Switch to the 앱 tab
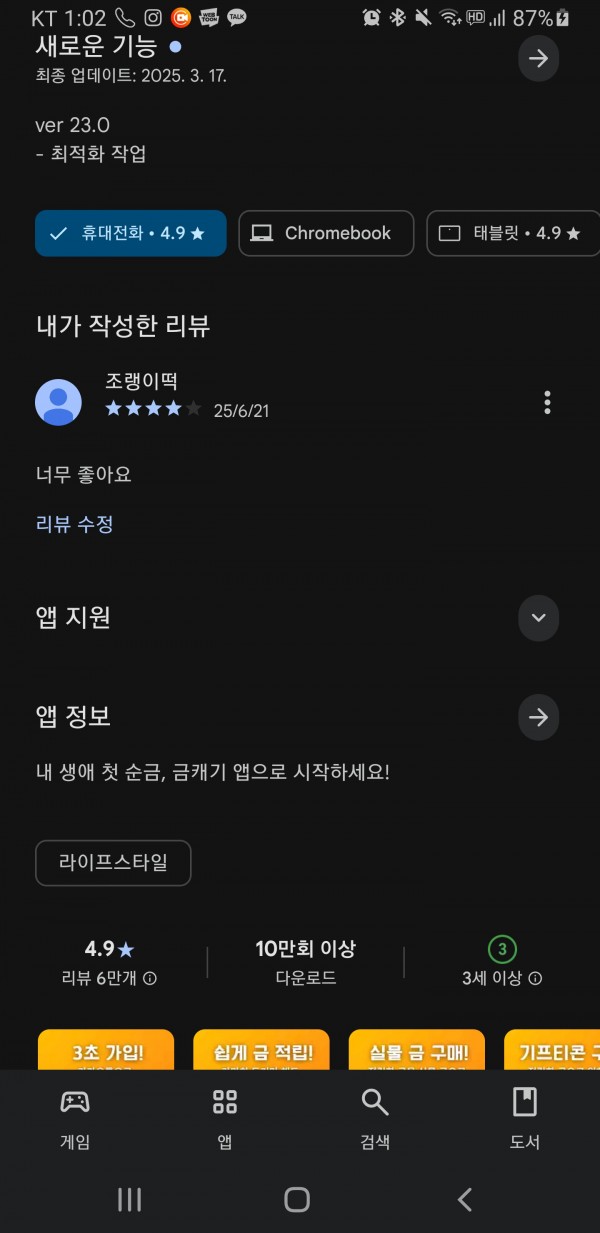 click(x=225, y=1119)
